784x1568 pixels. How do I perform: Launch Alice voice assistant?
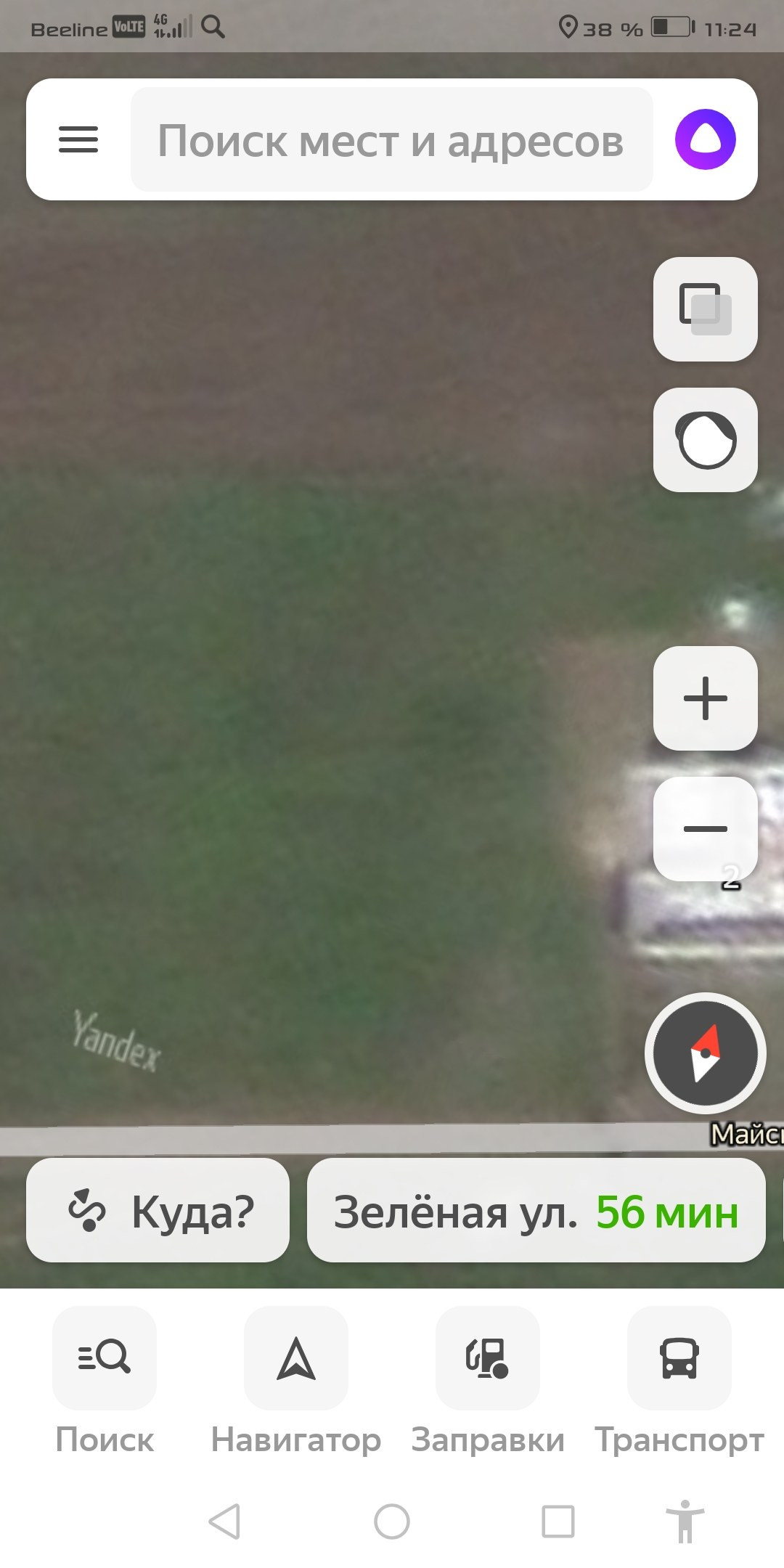click(705, 139)
